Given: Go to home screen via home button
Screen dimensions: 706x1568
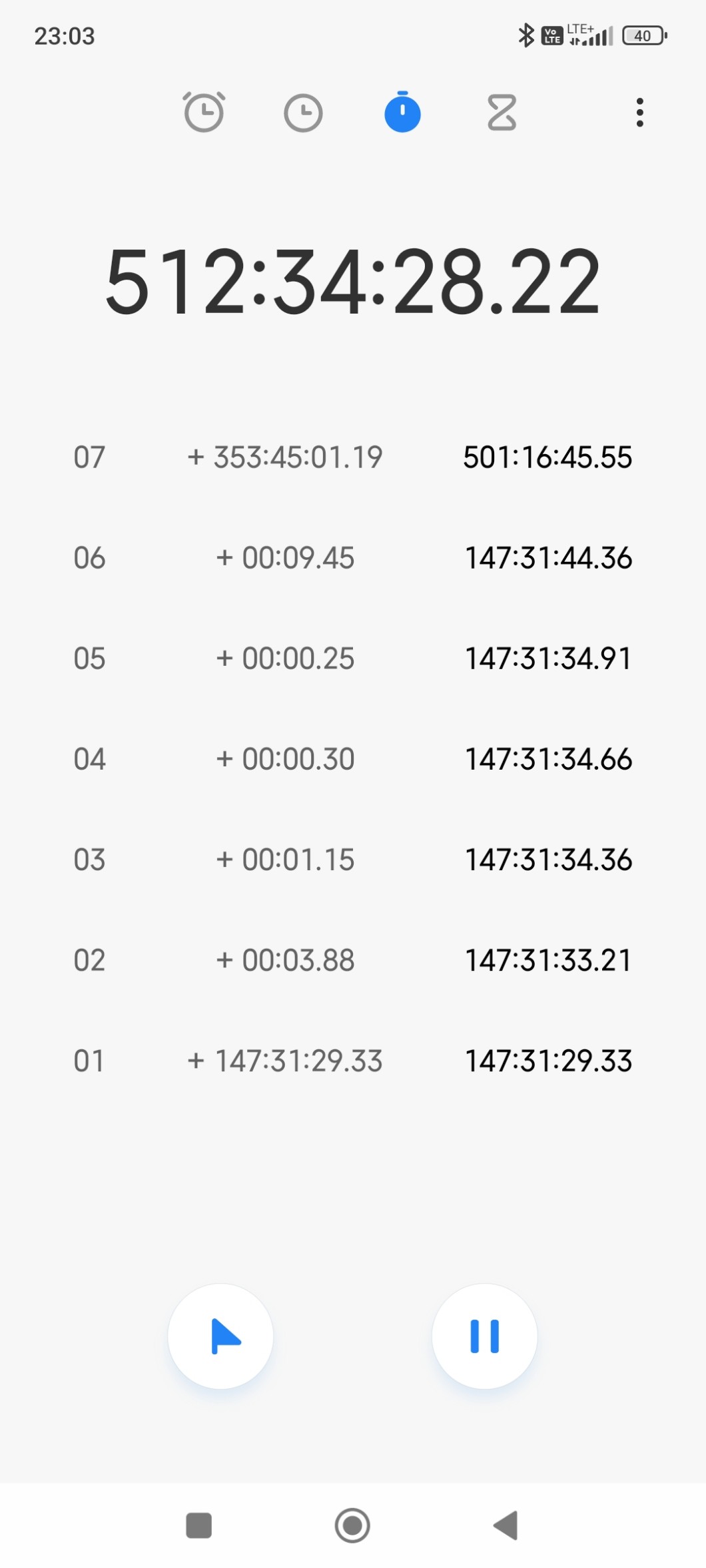Looking at the screenshot, I should (x=352, y=1525).
